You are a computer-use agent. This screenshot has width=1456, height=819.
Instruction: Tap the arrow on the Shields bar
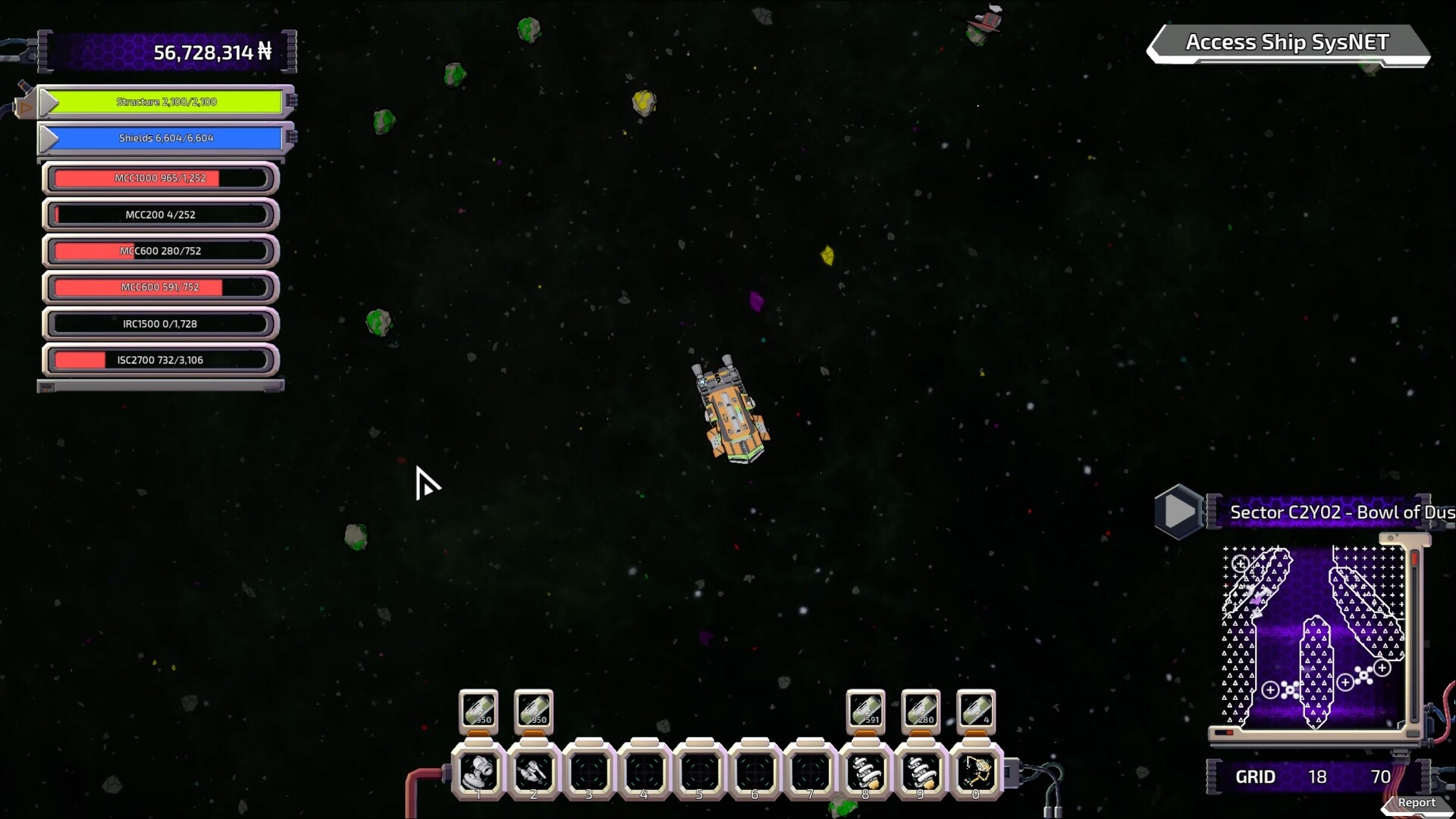coord(49,139)
